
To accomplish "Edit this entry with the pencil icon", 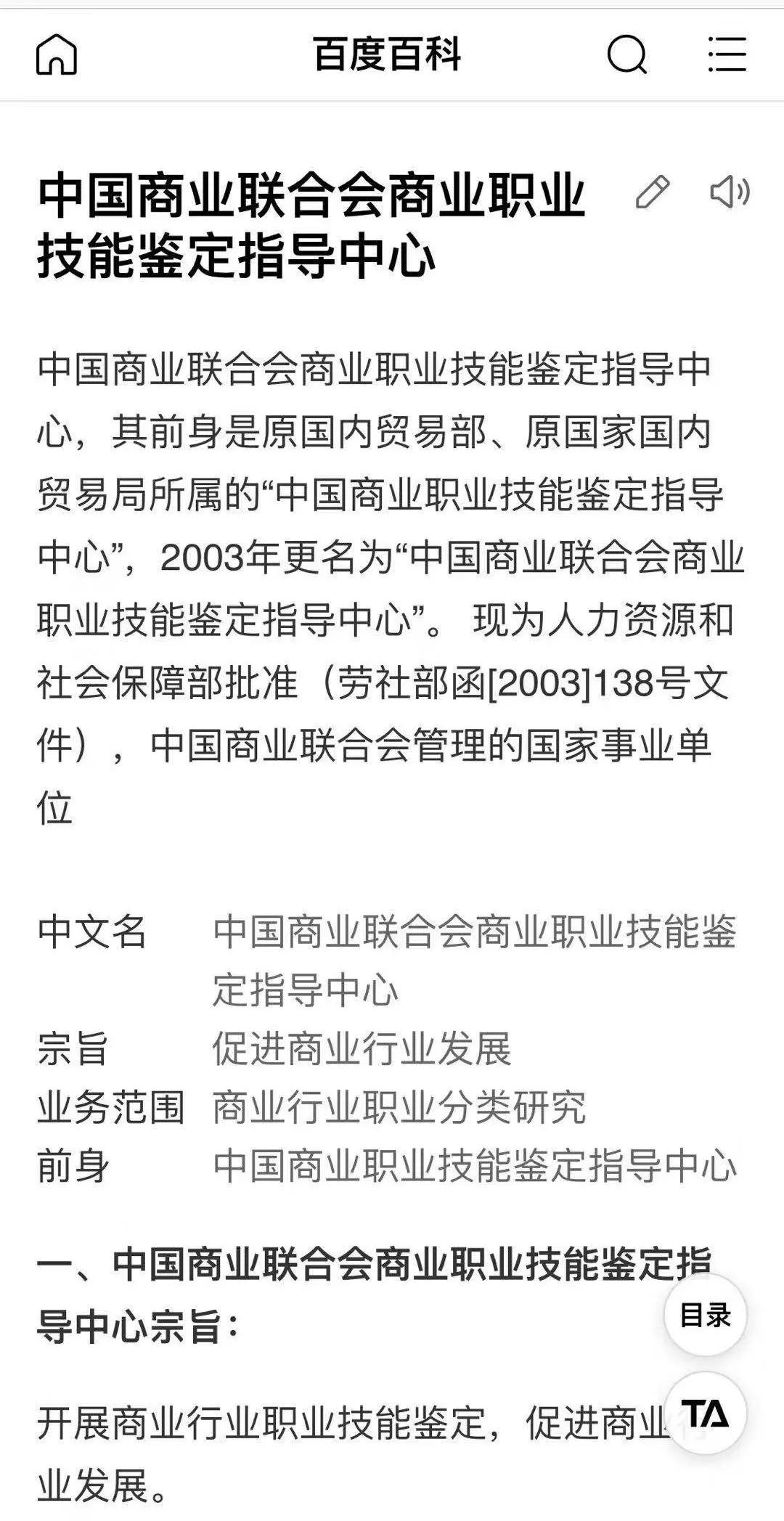I will click(x=652, y=192).
